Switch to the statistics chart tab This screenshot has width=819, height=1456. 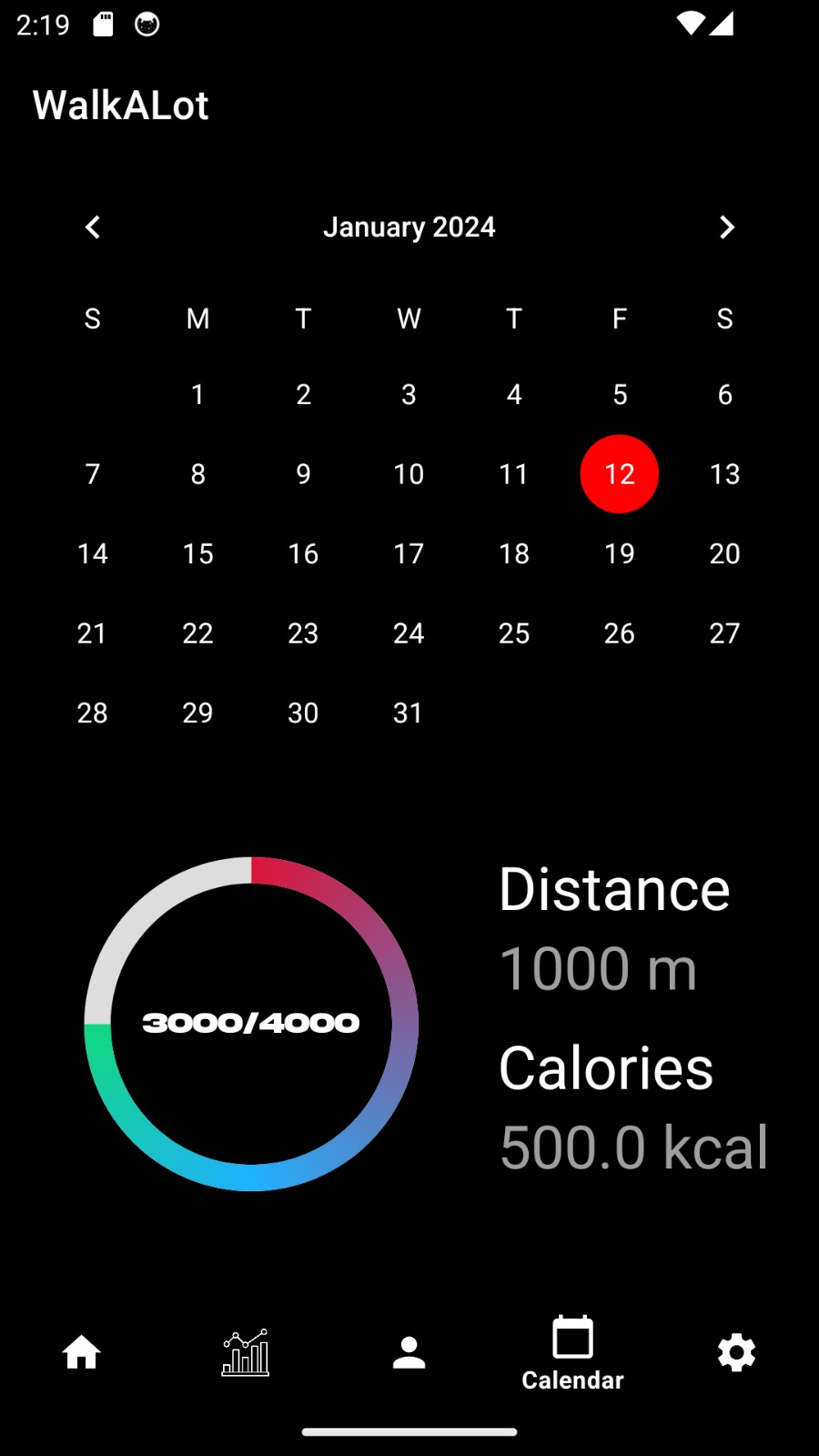[246, 1352]
